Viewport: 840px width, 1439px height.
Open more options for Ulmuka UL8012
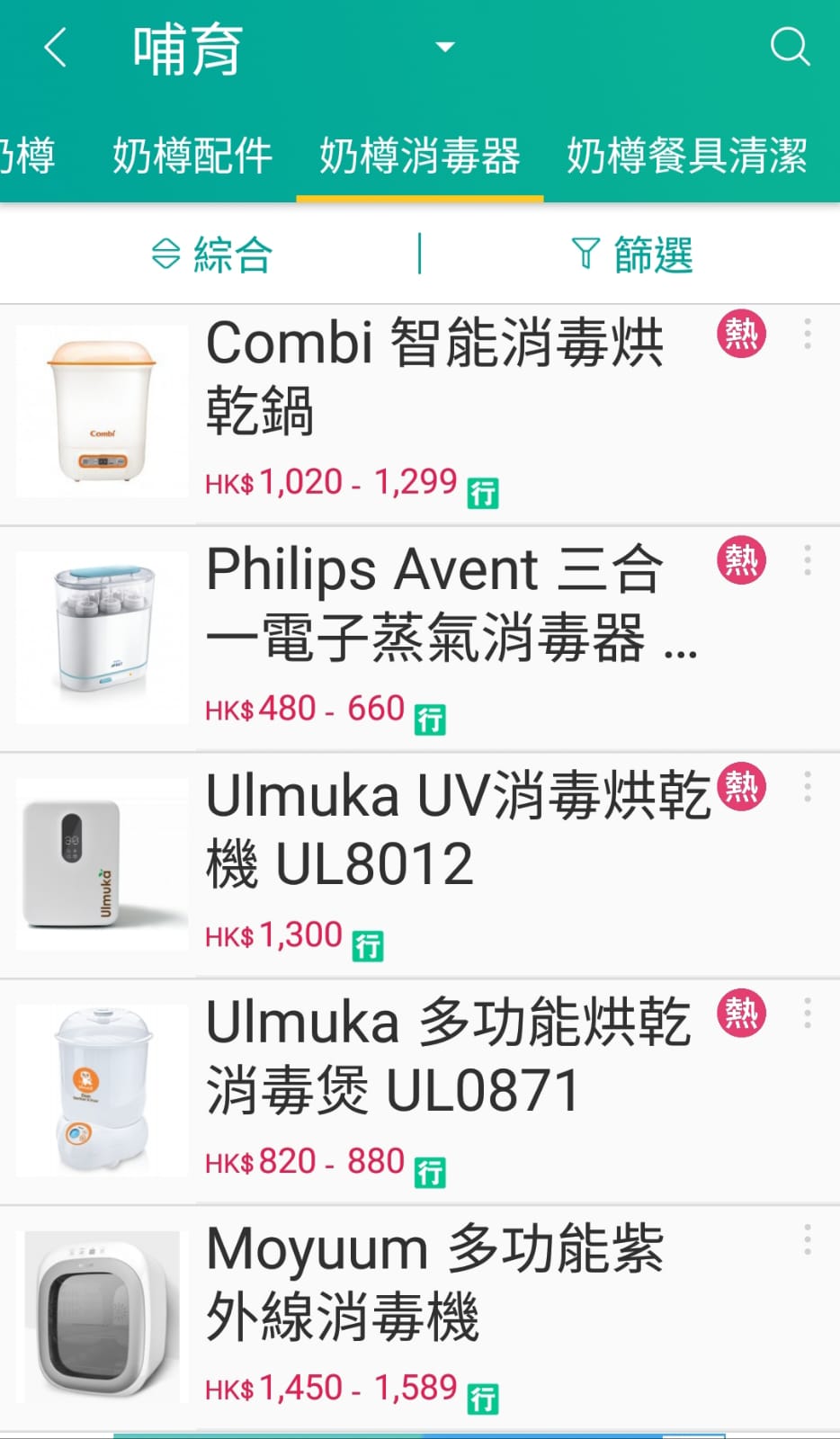click(807, 787)
